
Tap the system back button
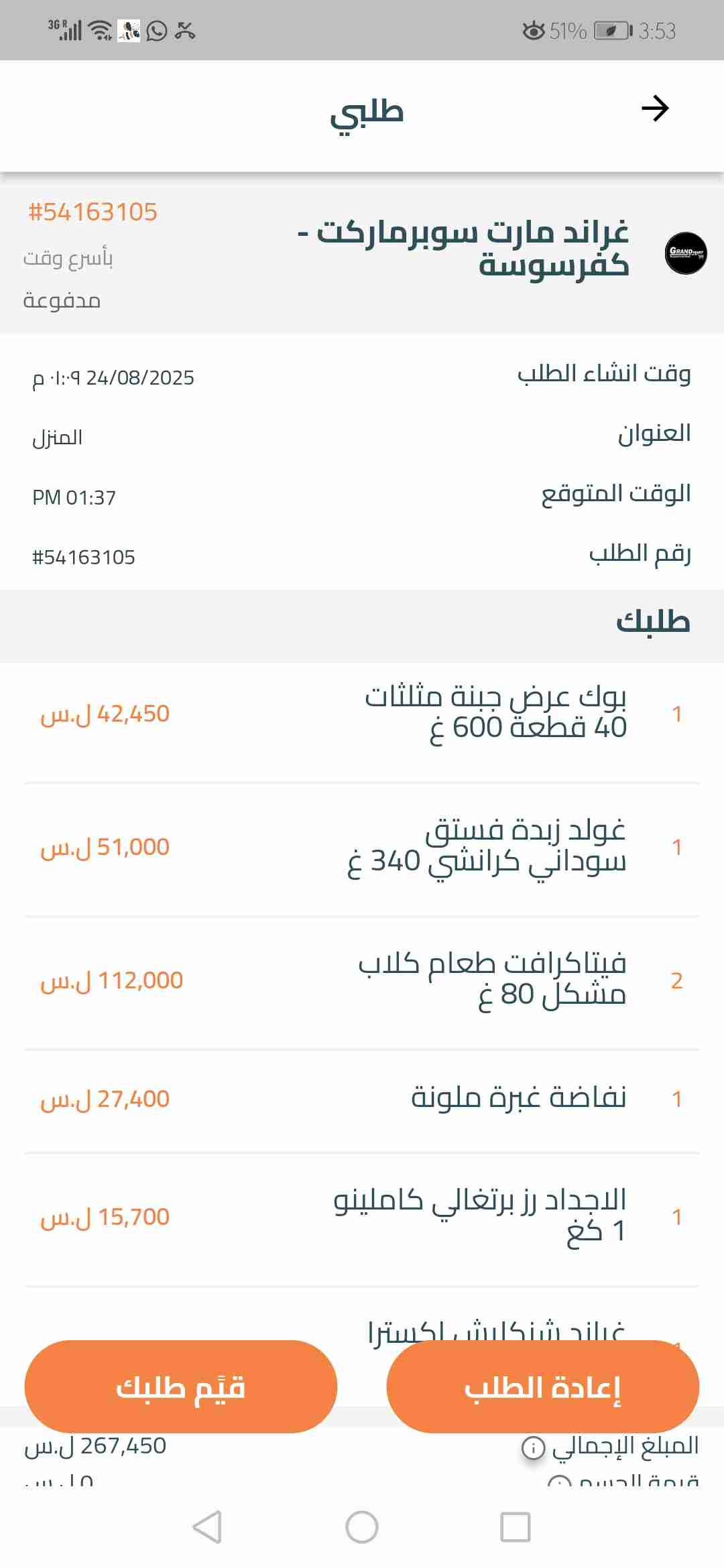tap(206, 1527)
